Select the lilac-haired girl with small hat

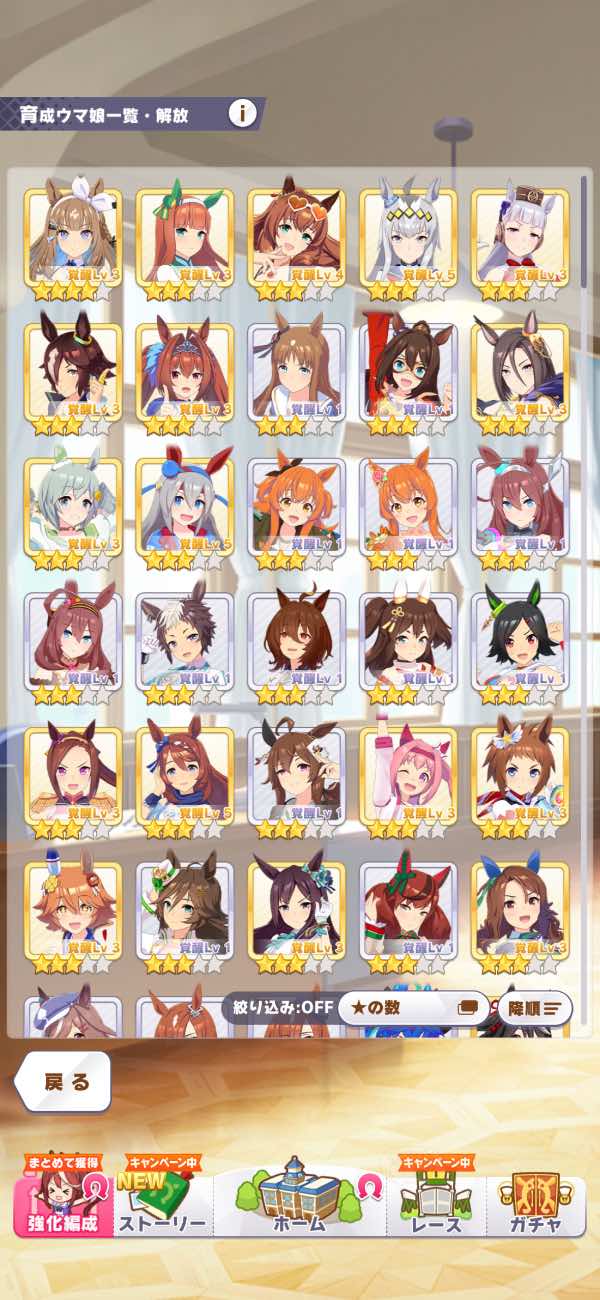(x=520, y=240)
